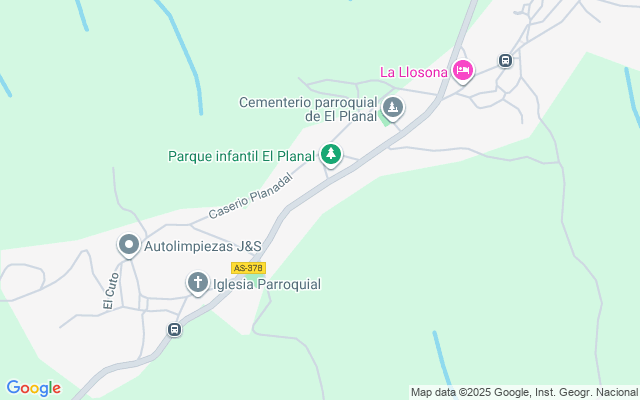This screenshot has width=640, height=400.
Task: Tap the Parque infantil El Planal pin
Action: pyautogui.click(x=331, y=155)
